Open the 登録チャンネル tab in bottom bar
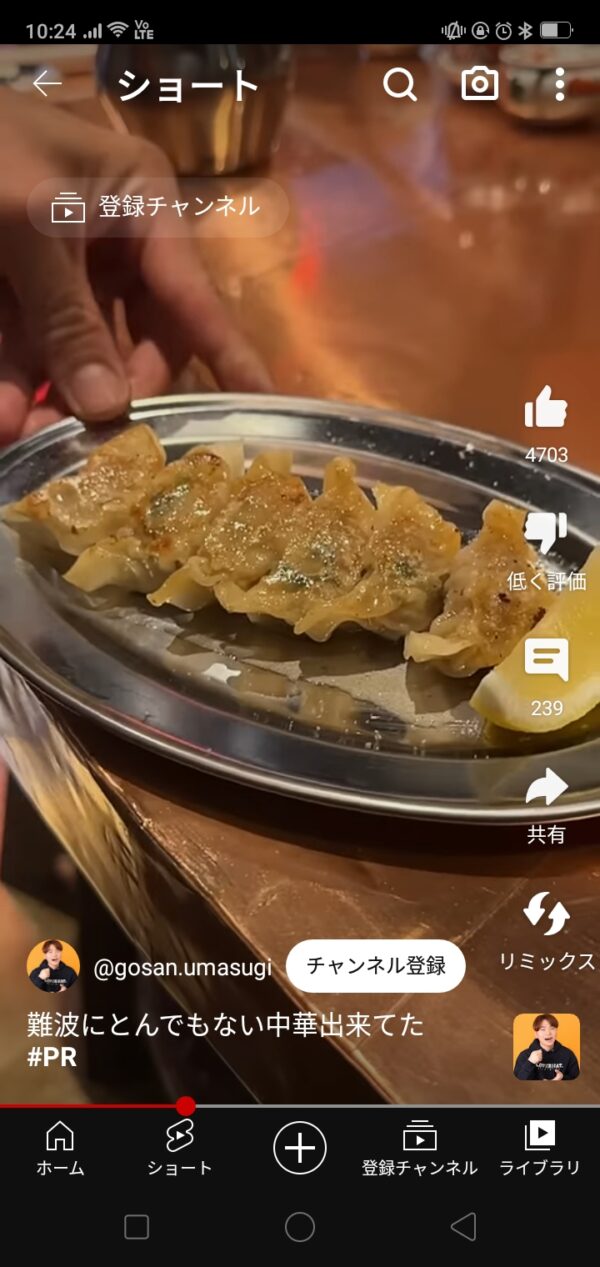The width and height of the screenshot is (600, 1267). [420, 1147]
